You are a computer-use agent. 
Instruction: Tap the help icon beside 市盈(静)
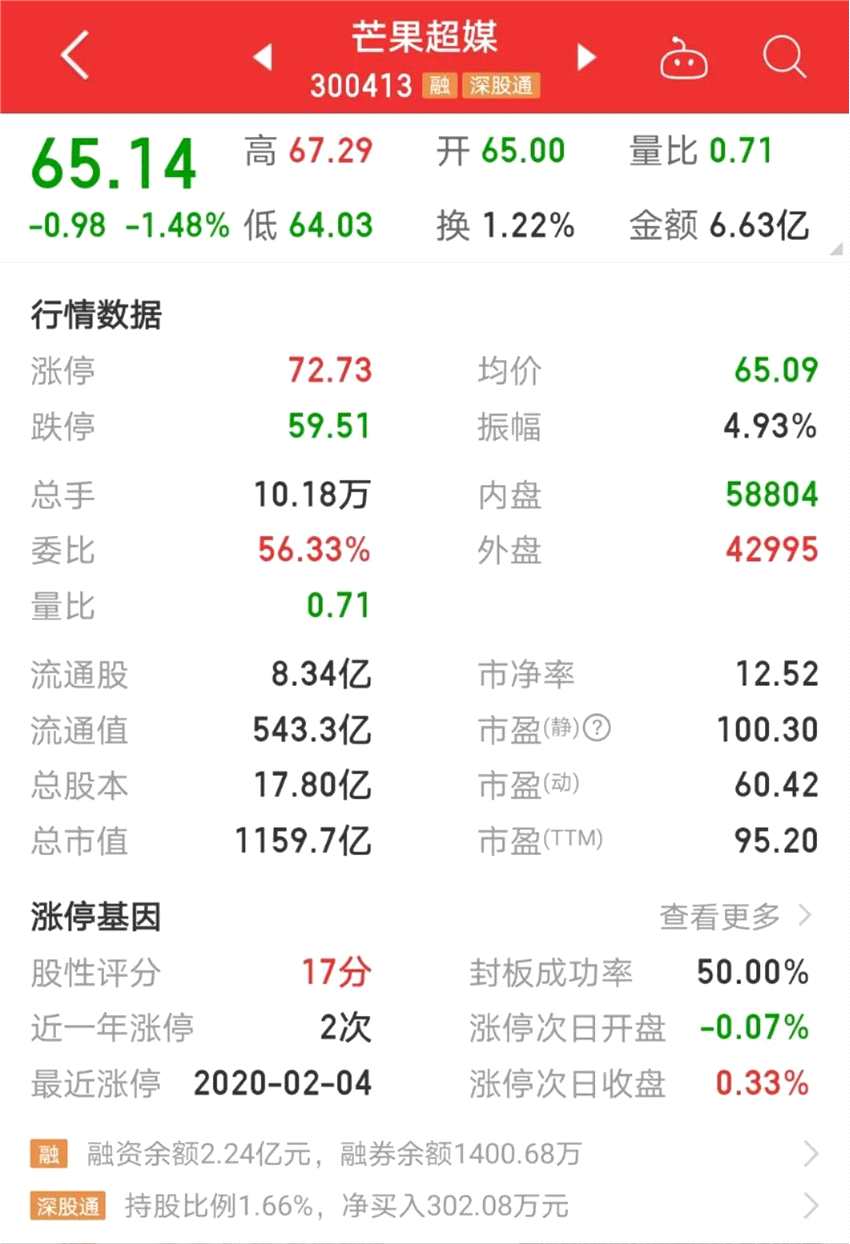click(596, 728)
